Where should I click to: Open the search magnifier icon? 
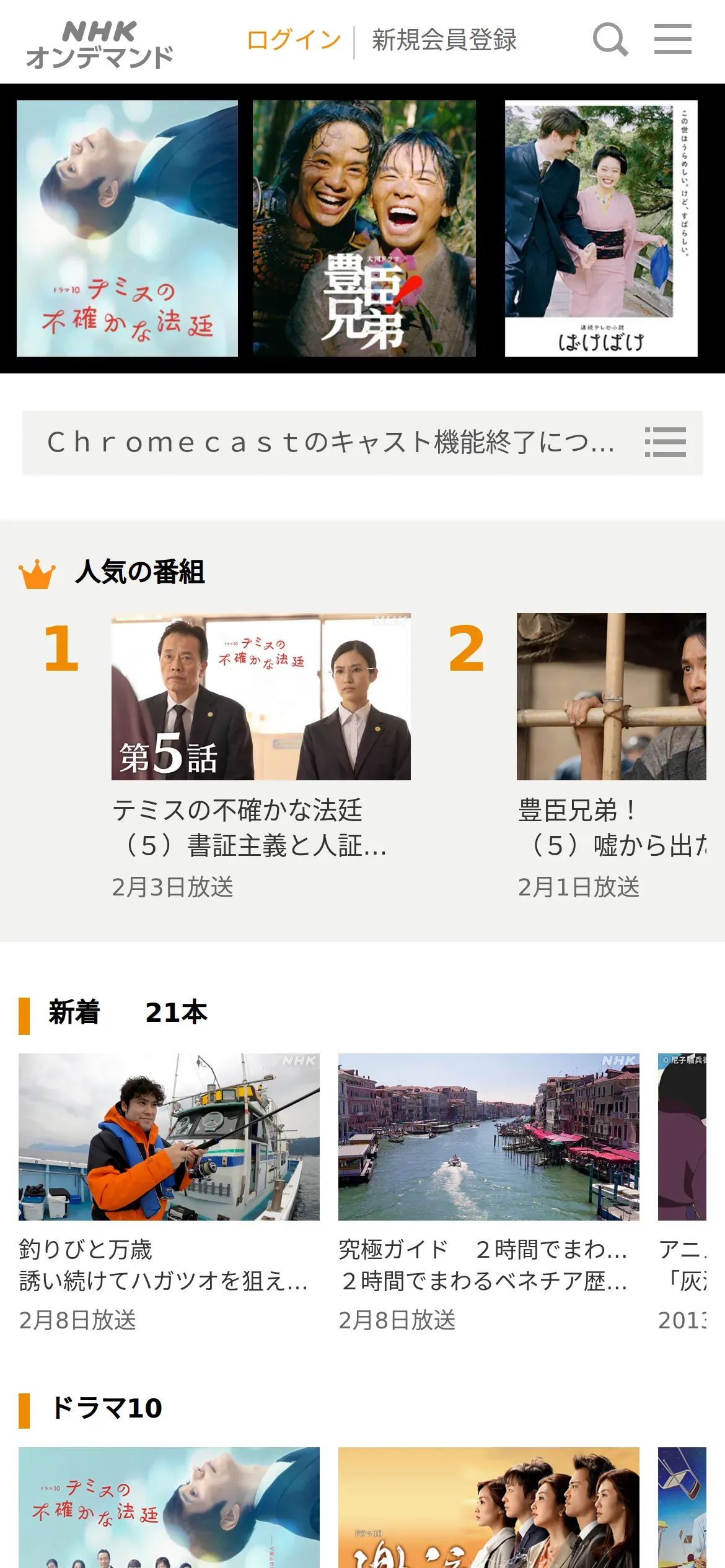610,40
